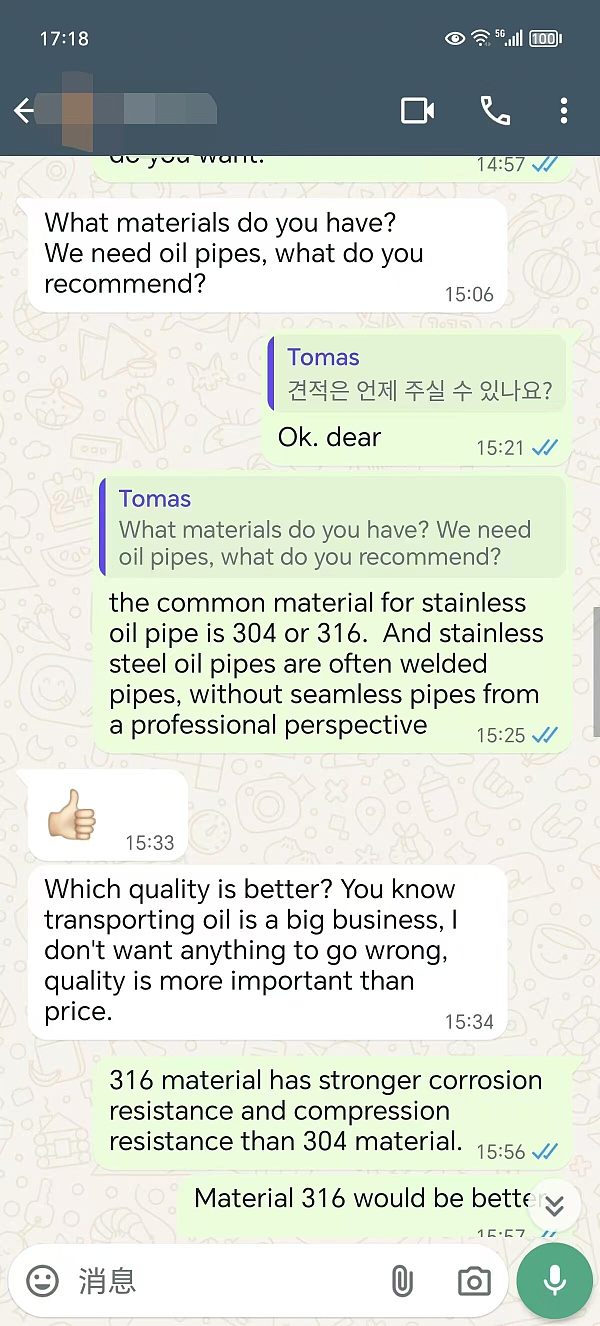This screenshot has width=600, height=1326.
Task: Open the overflow menu
Action: 564,111
